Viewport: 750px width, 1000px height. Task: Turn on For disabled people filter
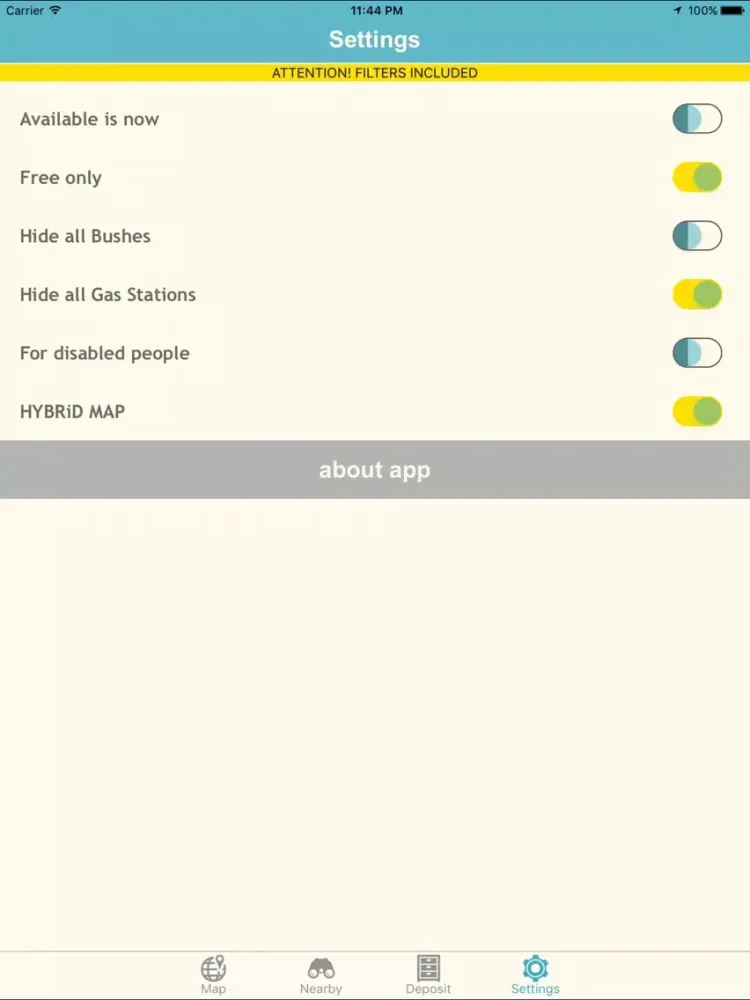(697, 353)
